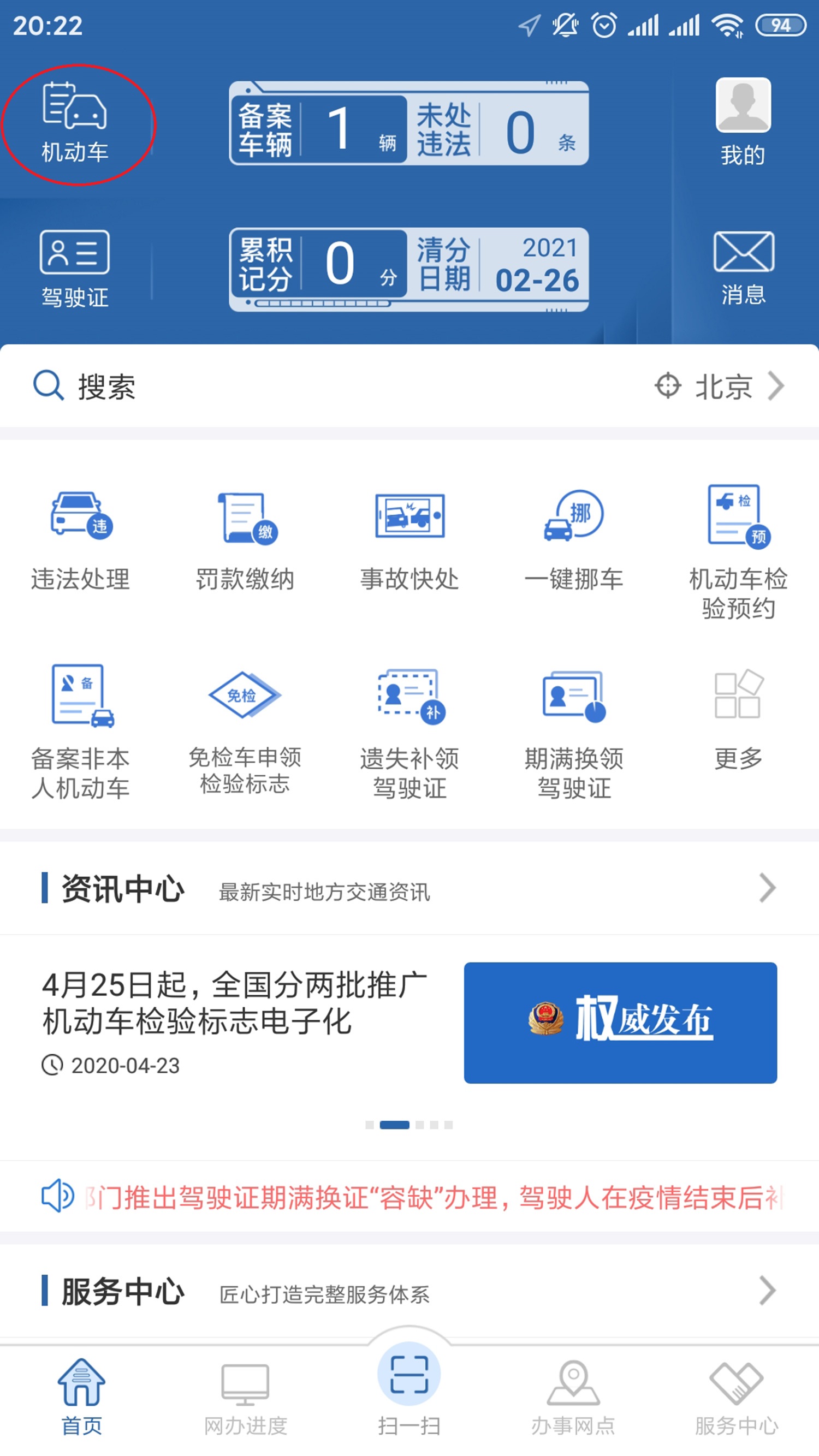Expand the 资讯中心 news section
Viewport: 819px width, 1456px height.
(x=767, y=888)
